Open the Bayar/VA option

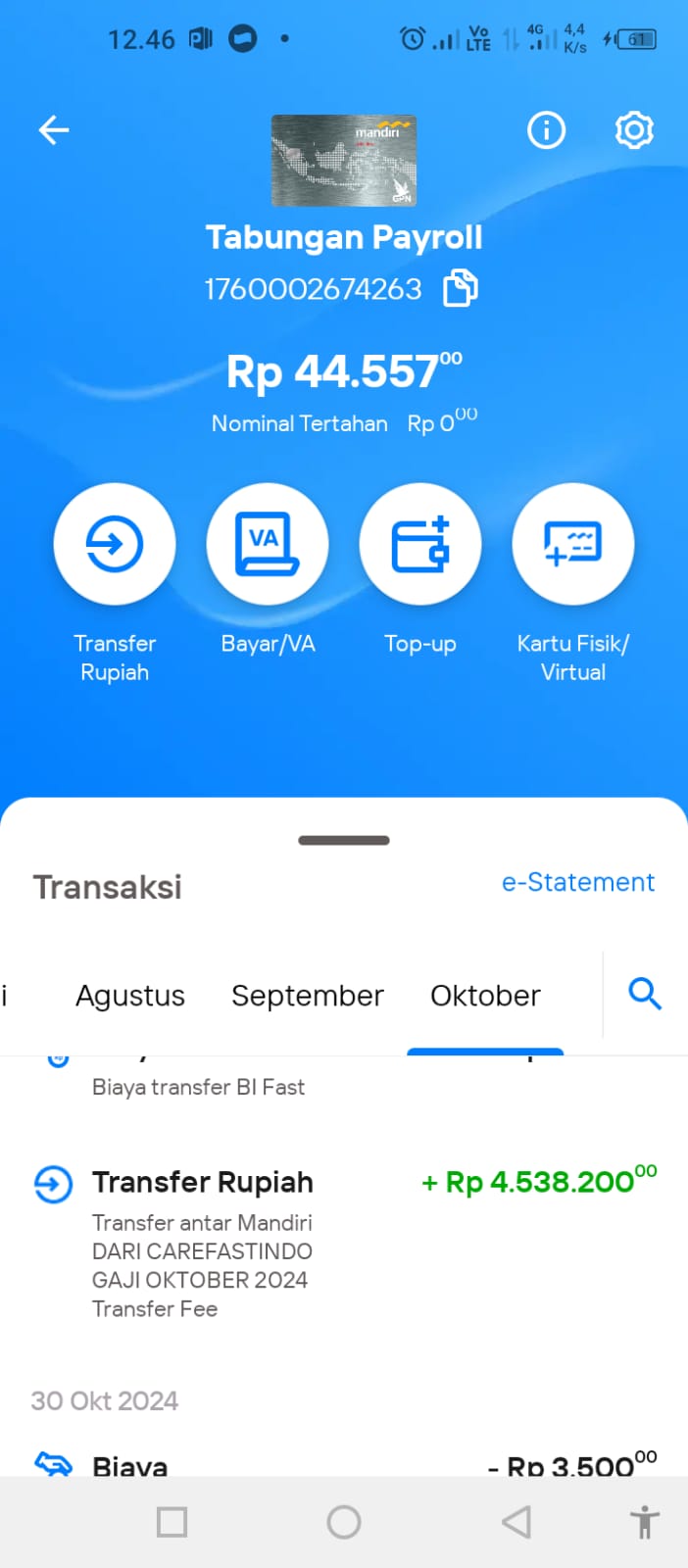(x=268, y=544)
